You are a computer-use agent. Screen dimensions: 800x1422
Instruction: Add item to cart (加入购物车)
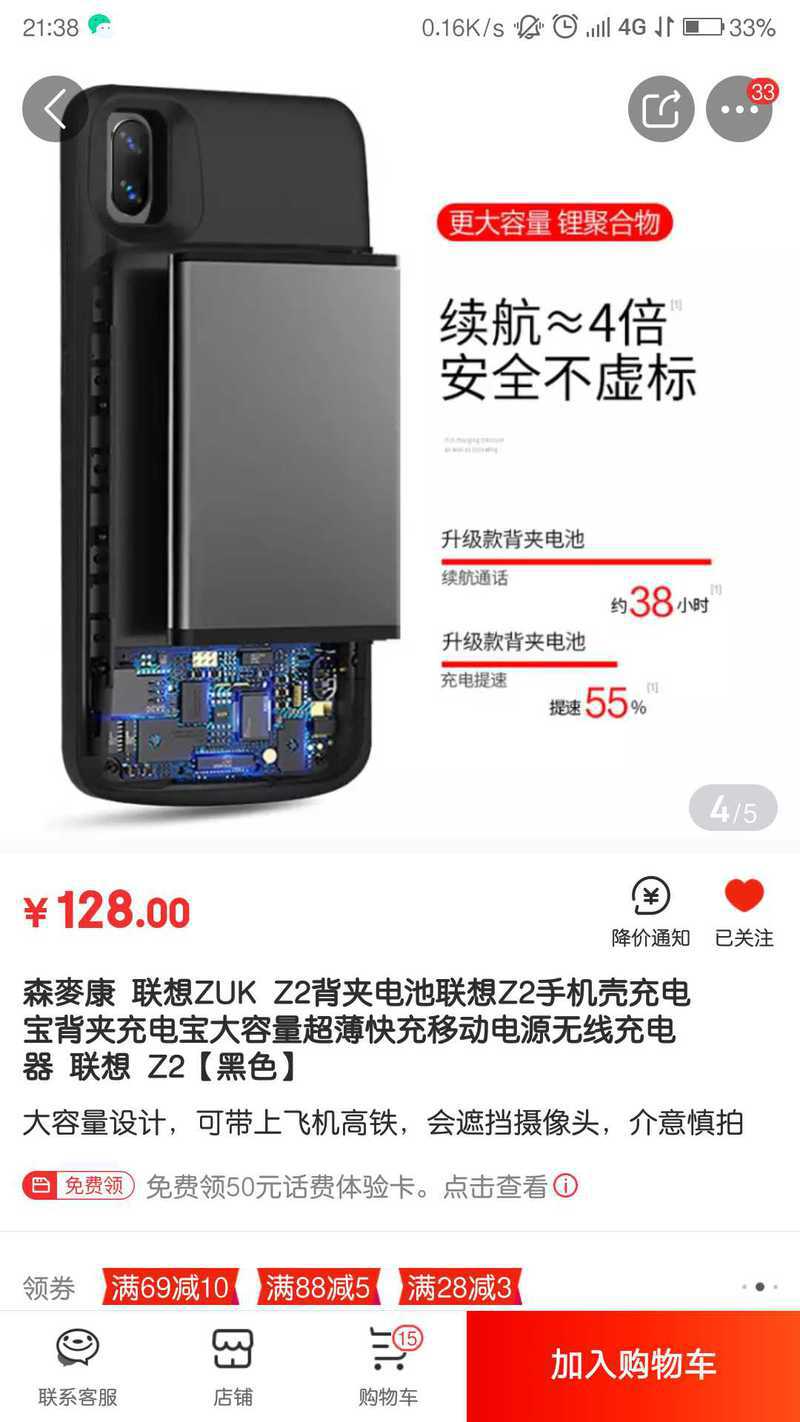pyautogui.click(x=633, y=1366)
